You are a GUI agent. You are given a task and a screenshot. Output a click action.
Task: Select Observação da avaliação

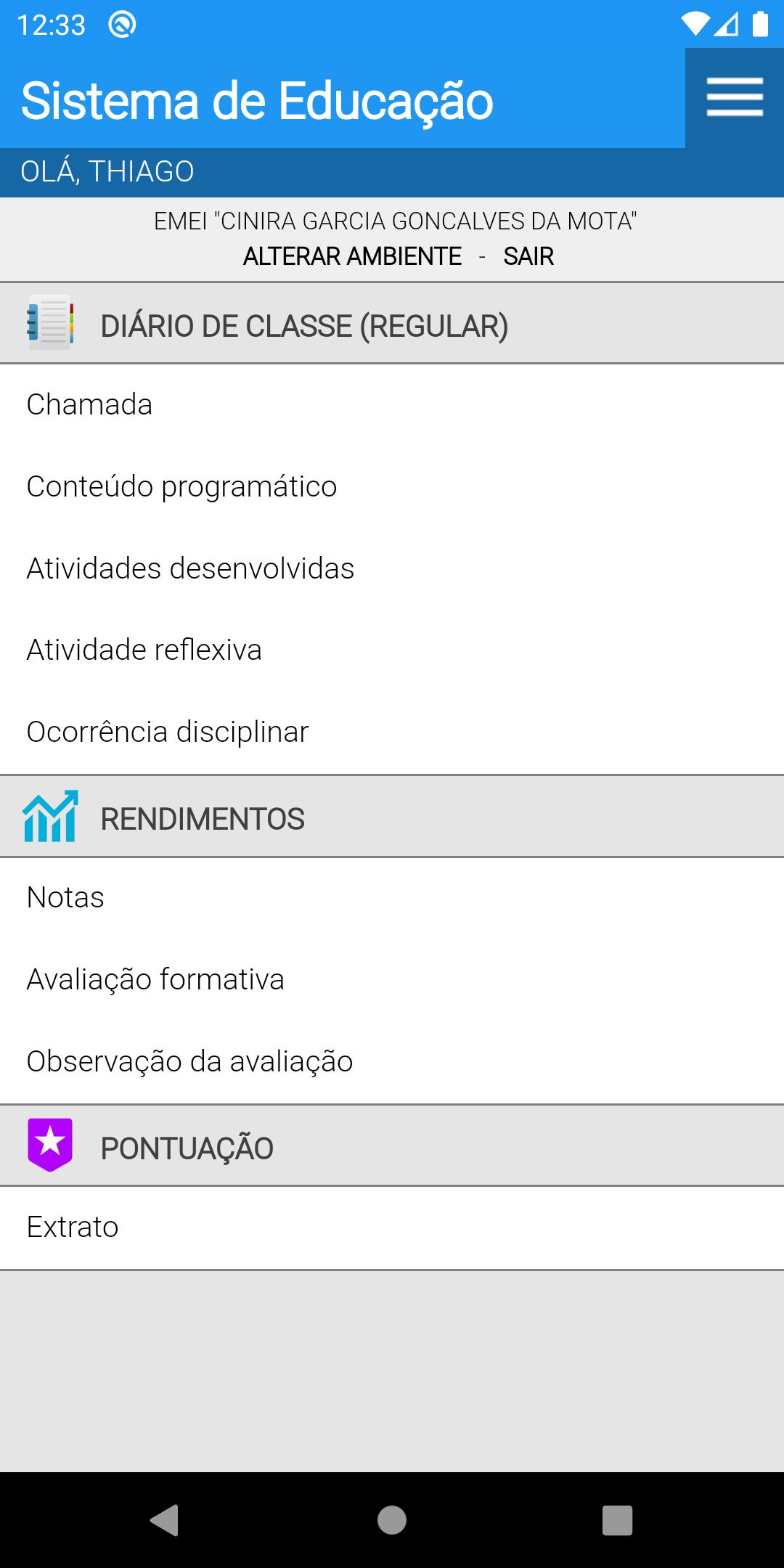pyautogui.click(x=392, y=1061)
